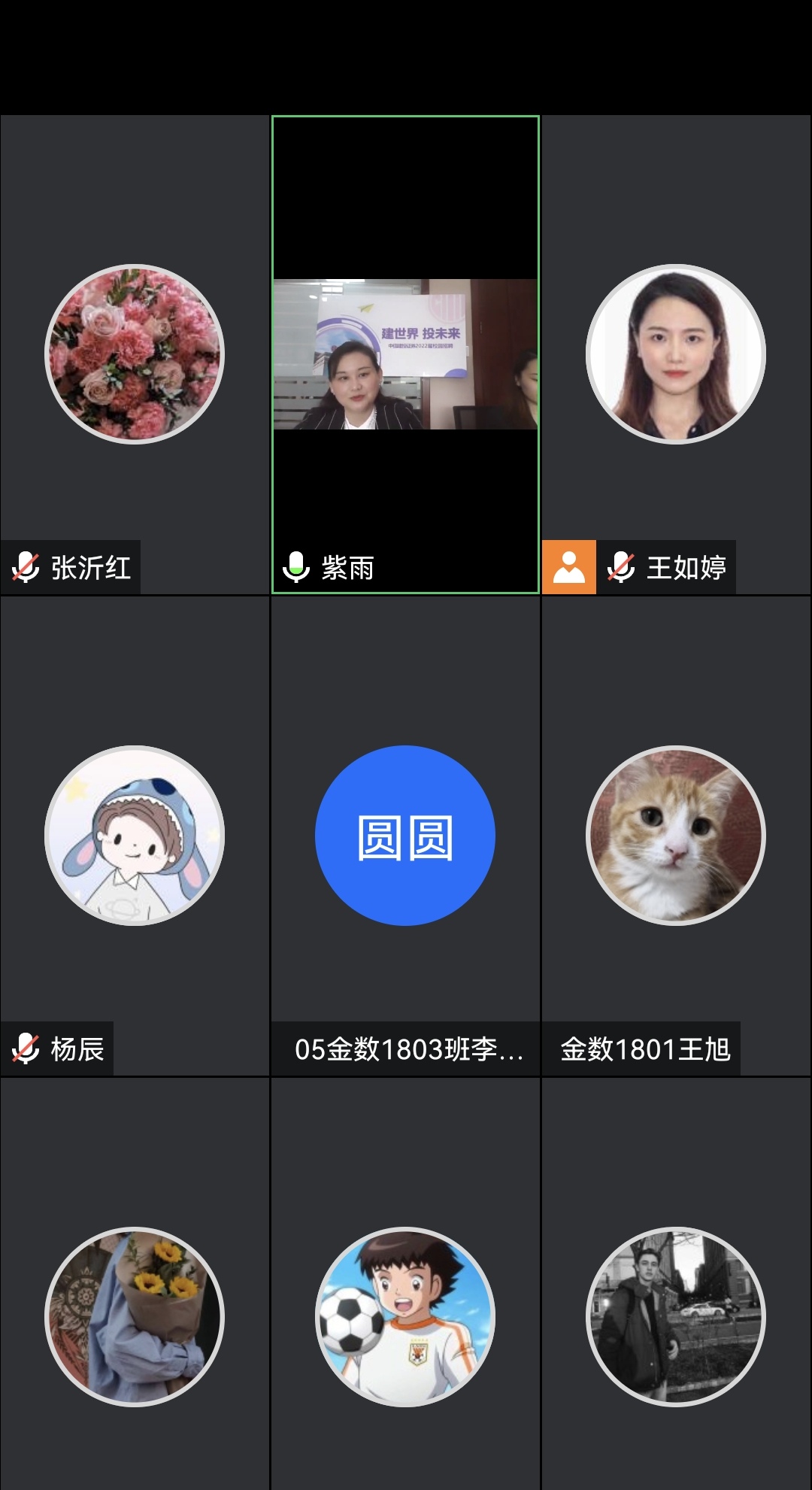Open the 05金数1803班李 participant tile

pos(405,835)
